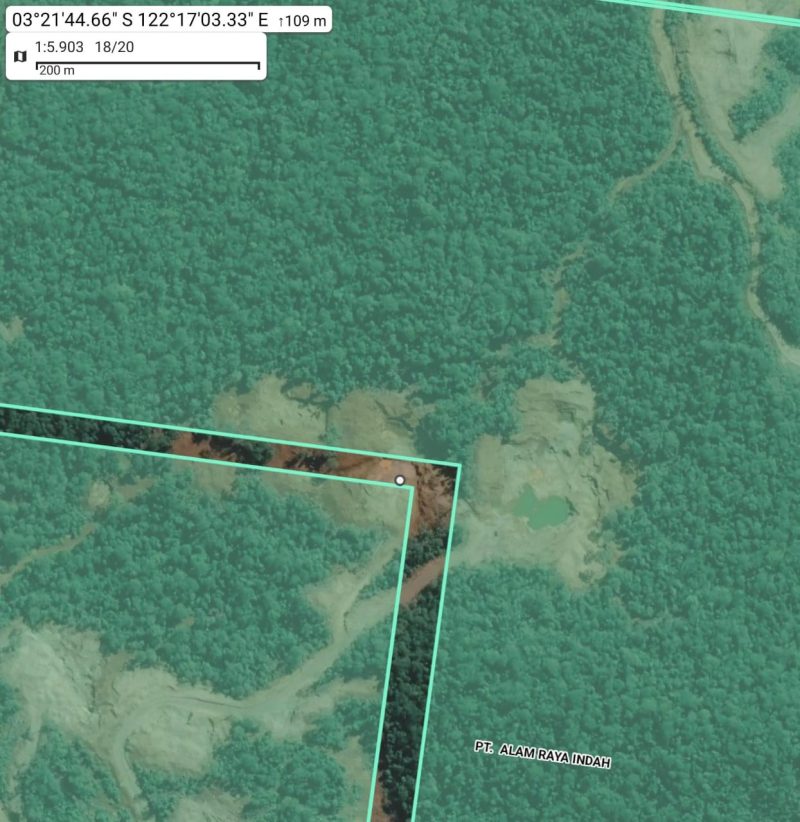
Task: Open the map icon beside the scale
Action: pos(20,56)
